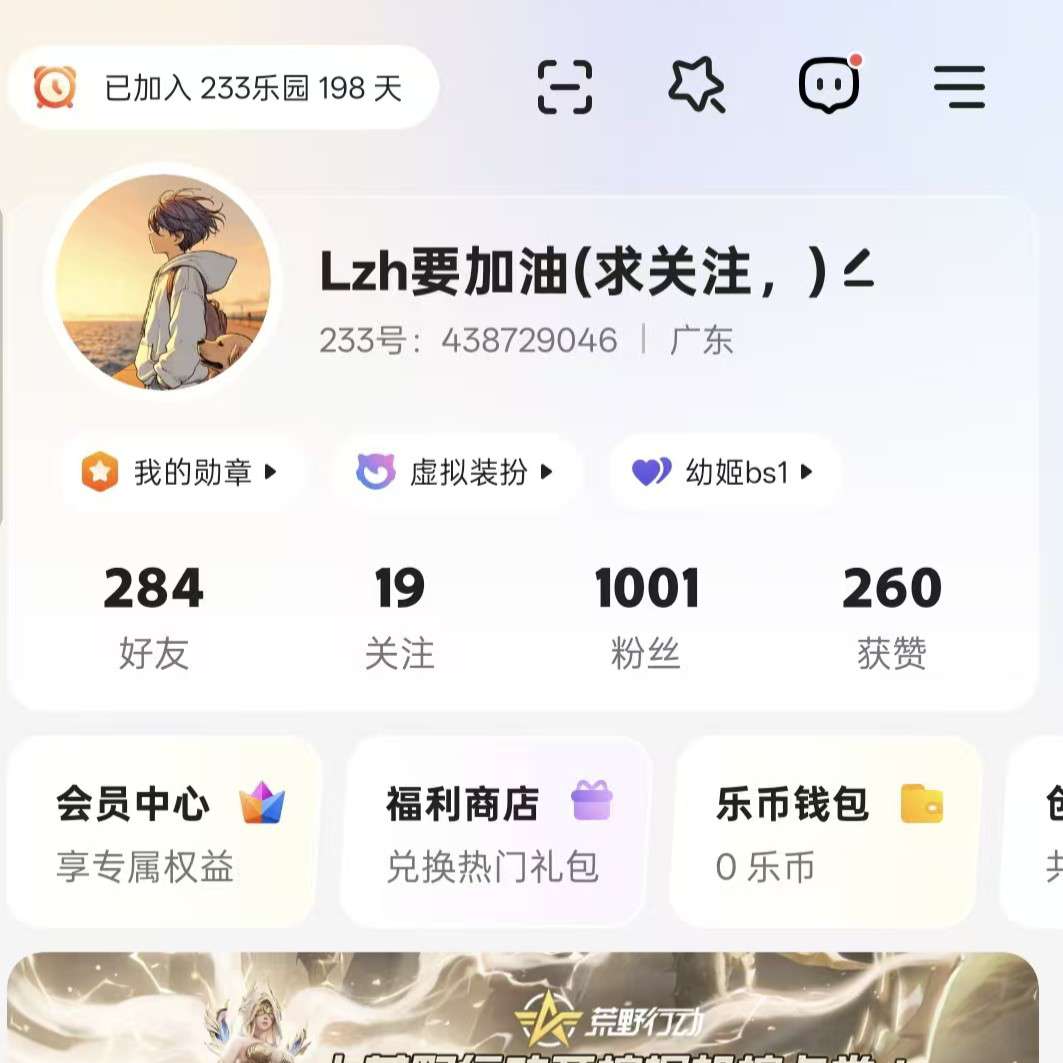The image size is (1063, 1063).
Task: View the profile avatar picture
Action: (x=163, y=282)
